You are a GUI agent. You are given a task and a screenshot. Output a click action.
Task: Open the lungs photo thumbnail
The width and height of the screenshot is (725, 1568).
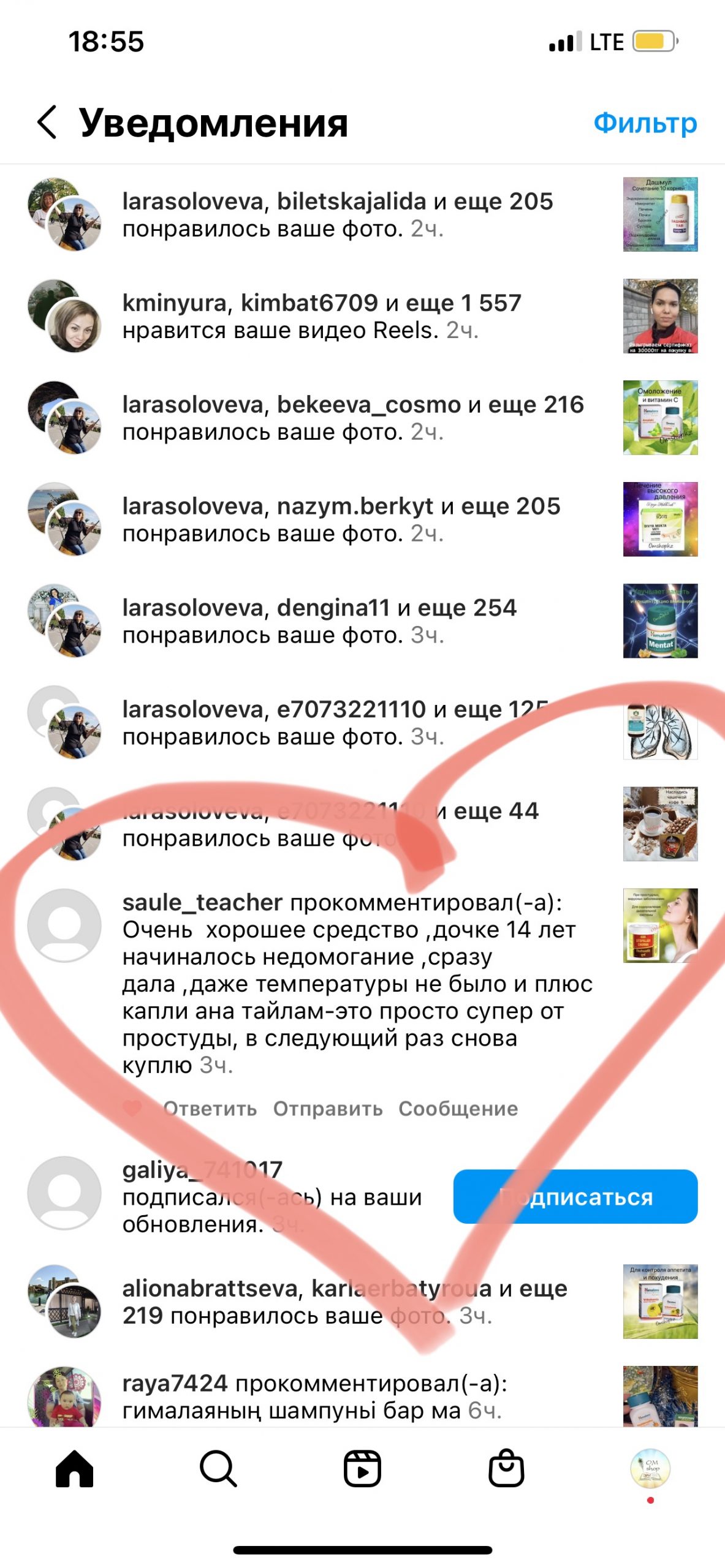[x=660, y=723]
